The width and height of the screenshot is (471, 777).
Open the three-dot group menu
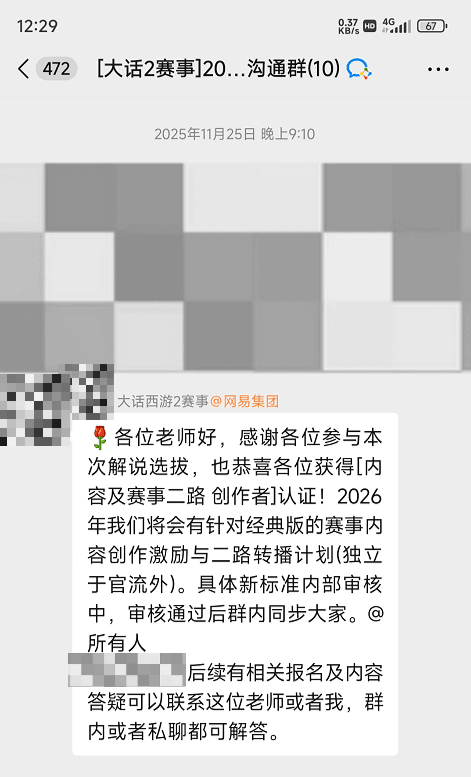(438, 69)
